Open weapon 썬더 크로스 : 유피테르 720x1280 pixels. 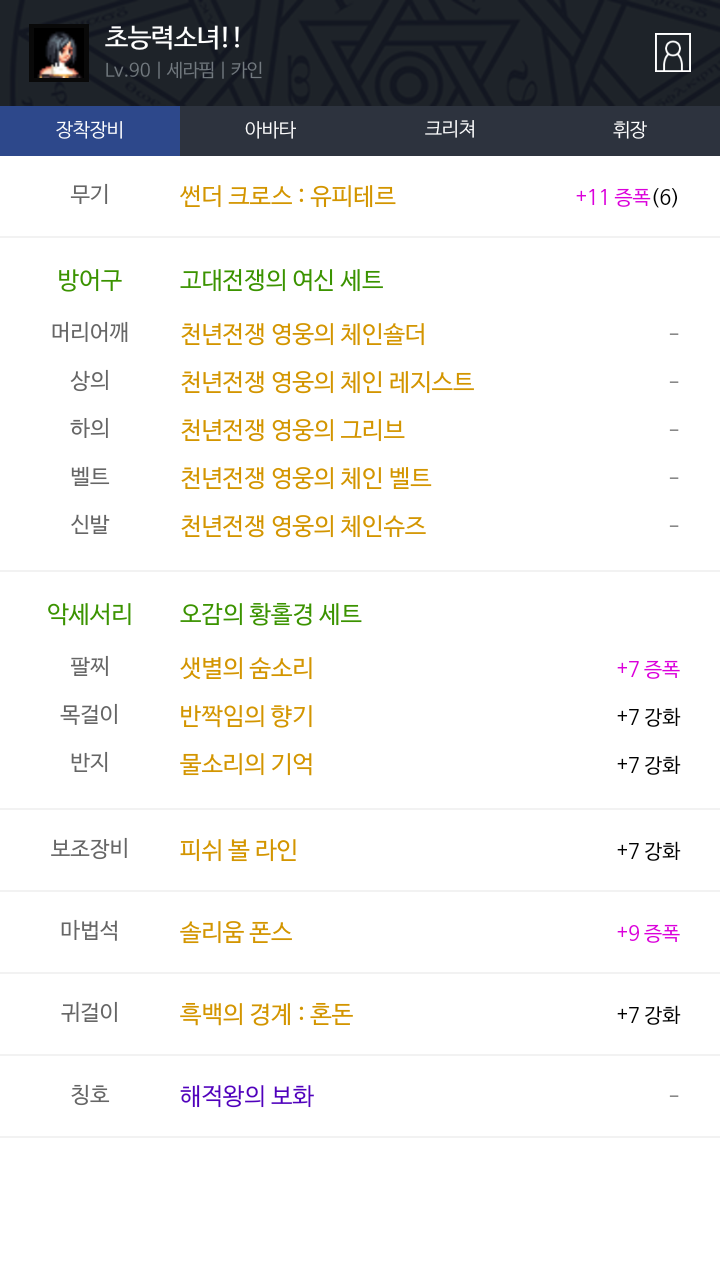288,196
